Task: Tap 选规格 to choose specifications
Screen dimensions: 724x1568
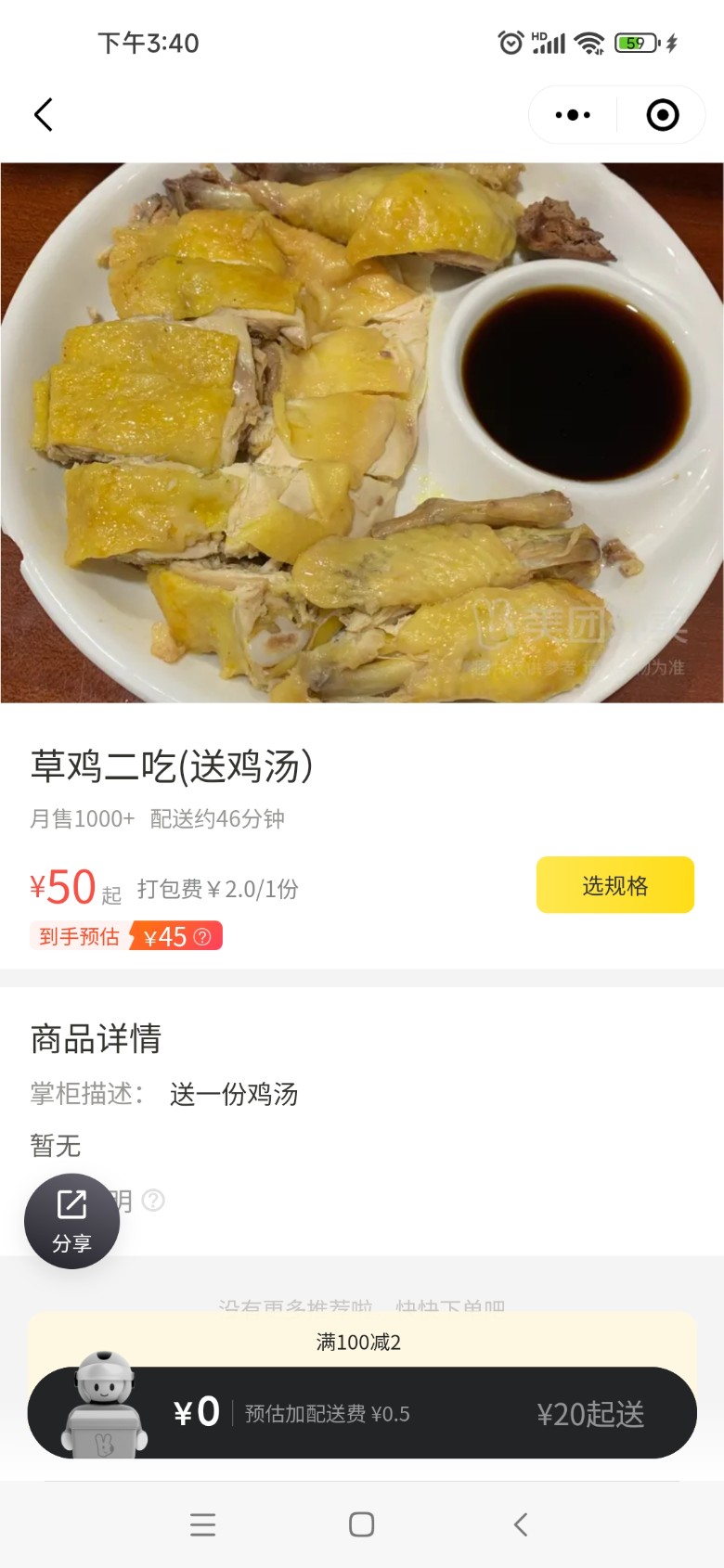Action: (x=614, y=885)
